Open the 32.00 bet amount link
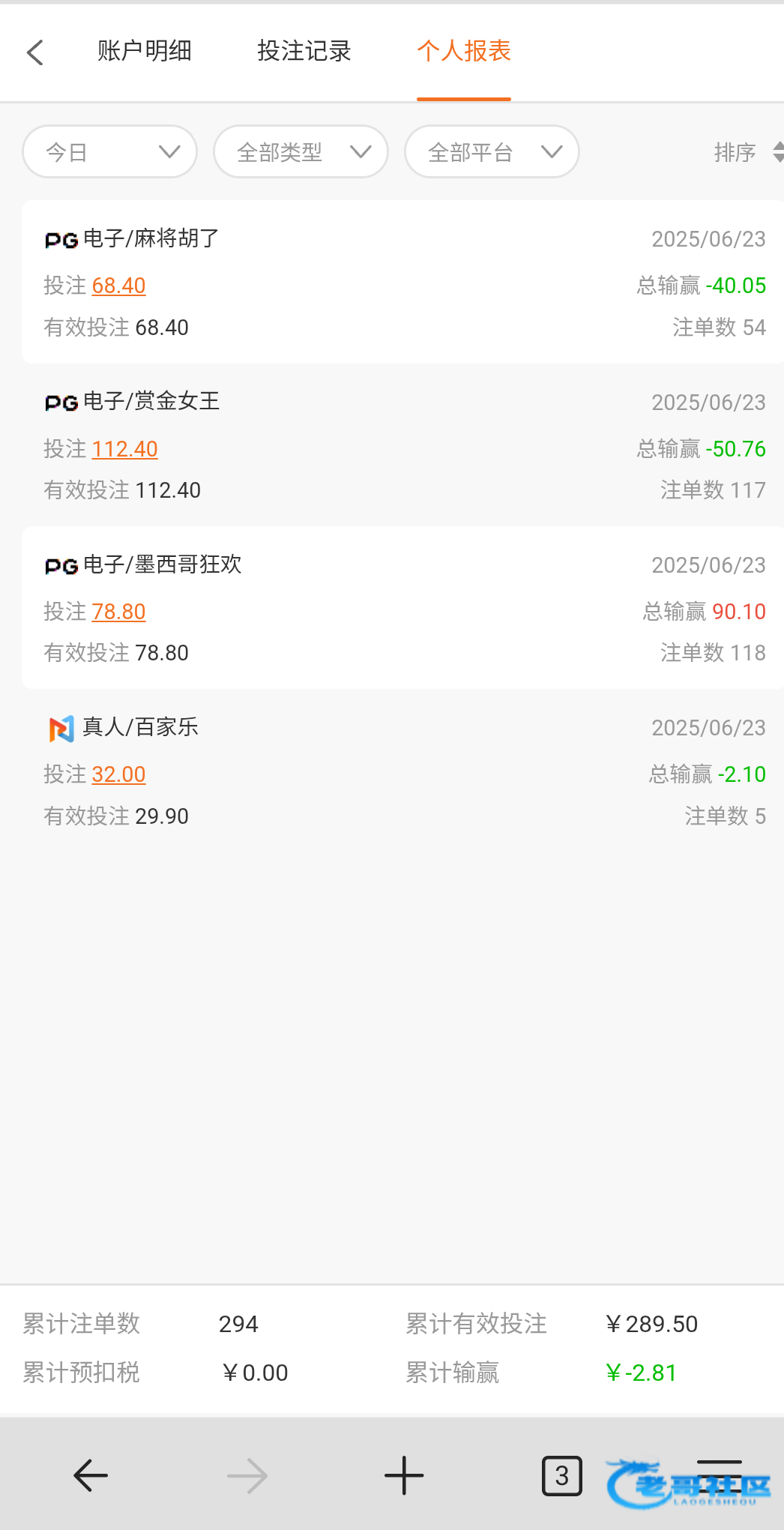The height and width of the screenshot is (1530, 784). point(118,774)
